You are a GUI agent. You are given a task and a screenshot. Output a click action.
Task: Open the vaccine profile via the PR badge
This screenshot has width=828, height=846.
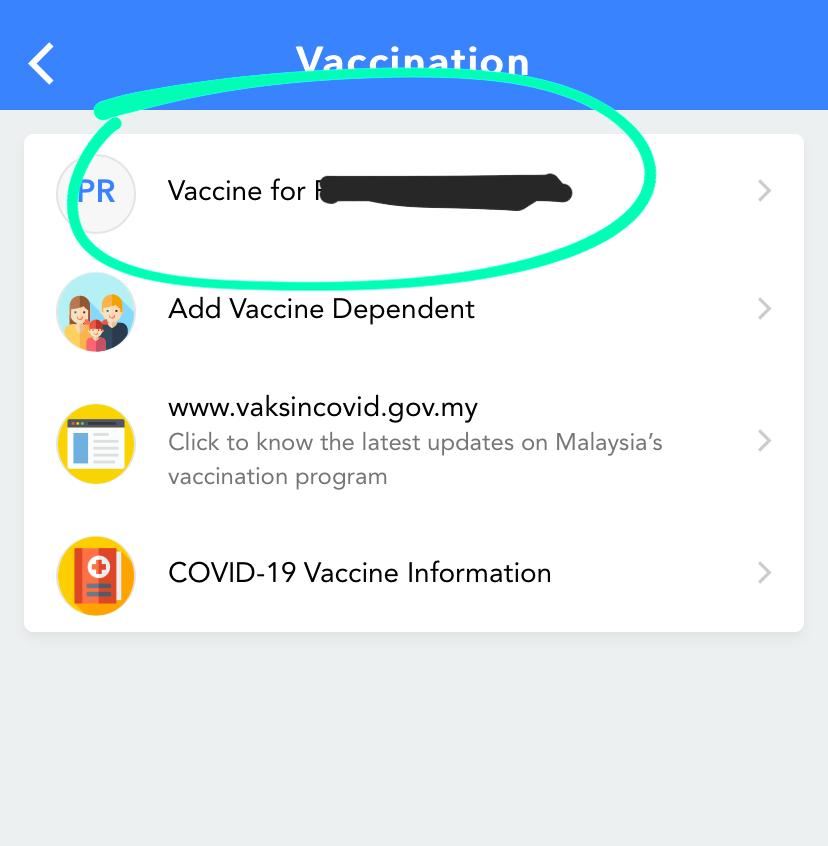pos(96,193)
